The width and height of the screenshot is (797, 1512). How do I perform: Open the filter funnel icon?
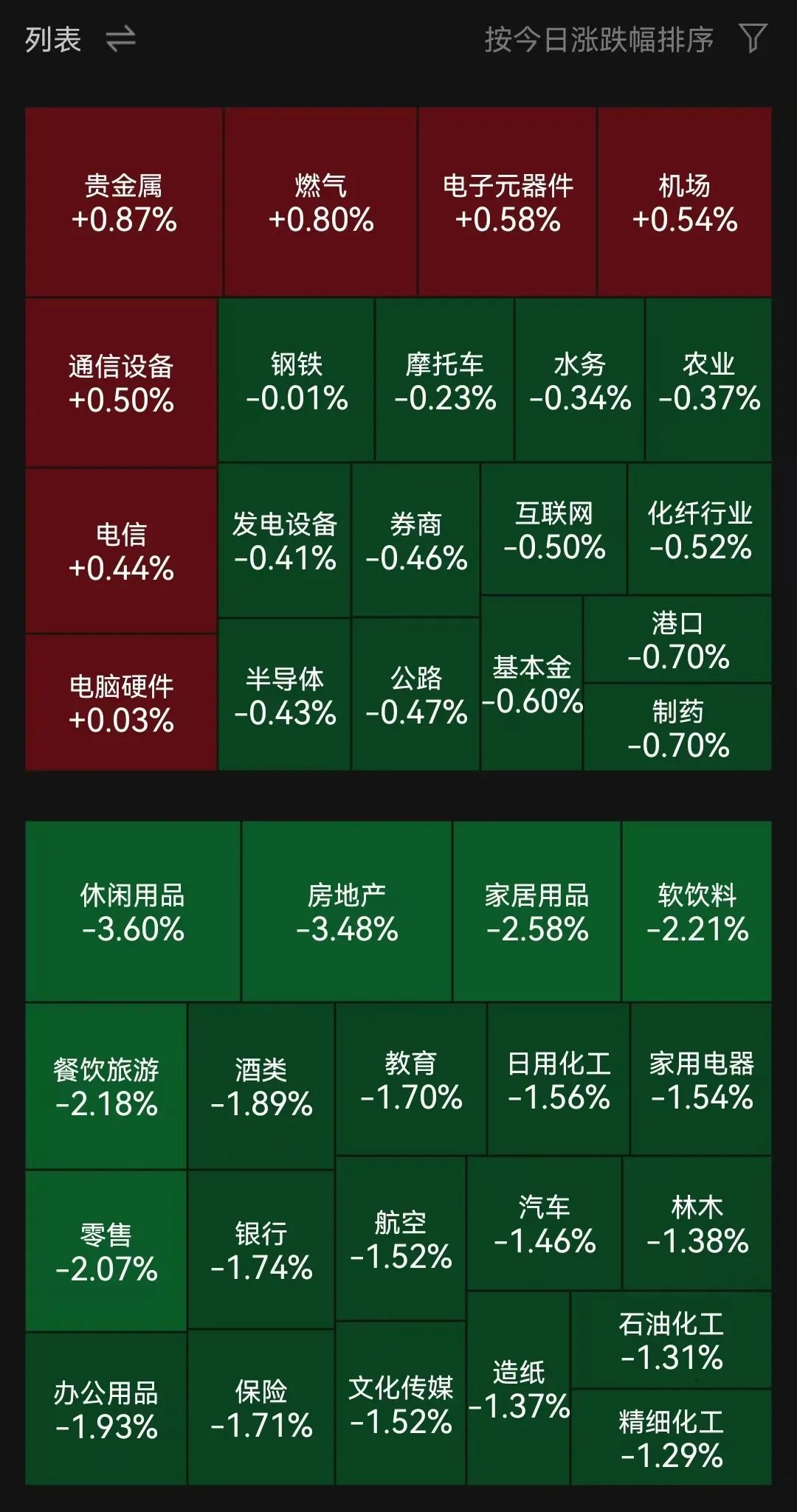point(752,38)
